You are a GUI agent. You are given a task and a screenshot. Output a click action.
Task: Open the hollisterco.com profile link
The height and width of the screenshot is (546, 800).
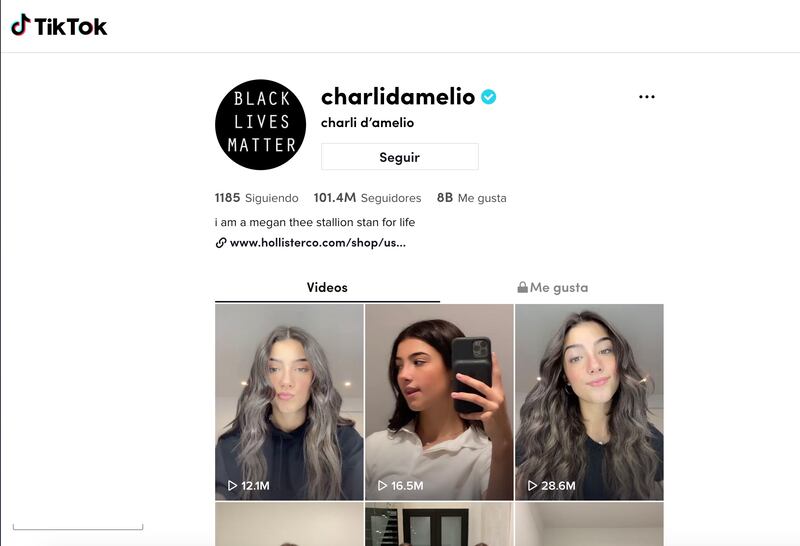pos(317,243)
